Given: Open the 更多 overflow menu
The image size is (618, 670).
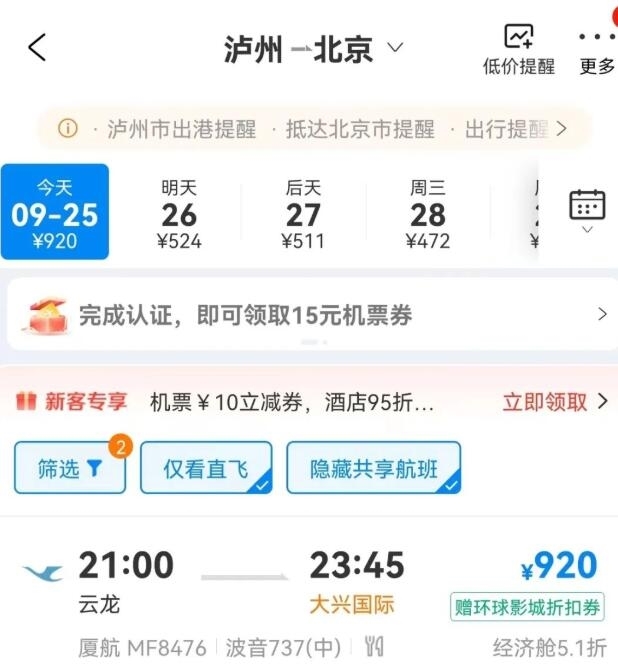Looking at the screenshot, I should pos(597,49).
